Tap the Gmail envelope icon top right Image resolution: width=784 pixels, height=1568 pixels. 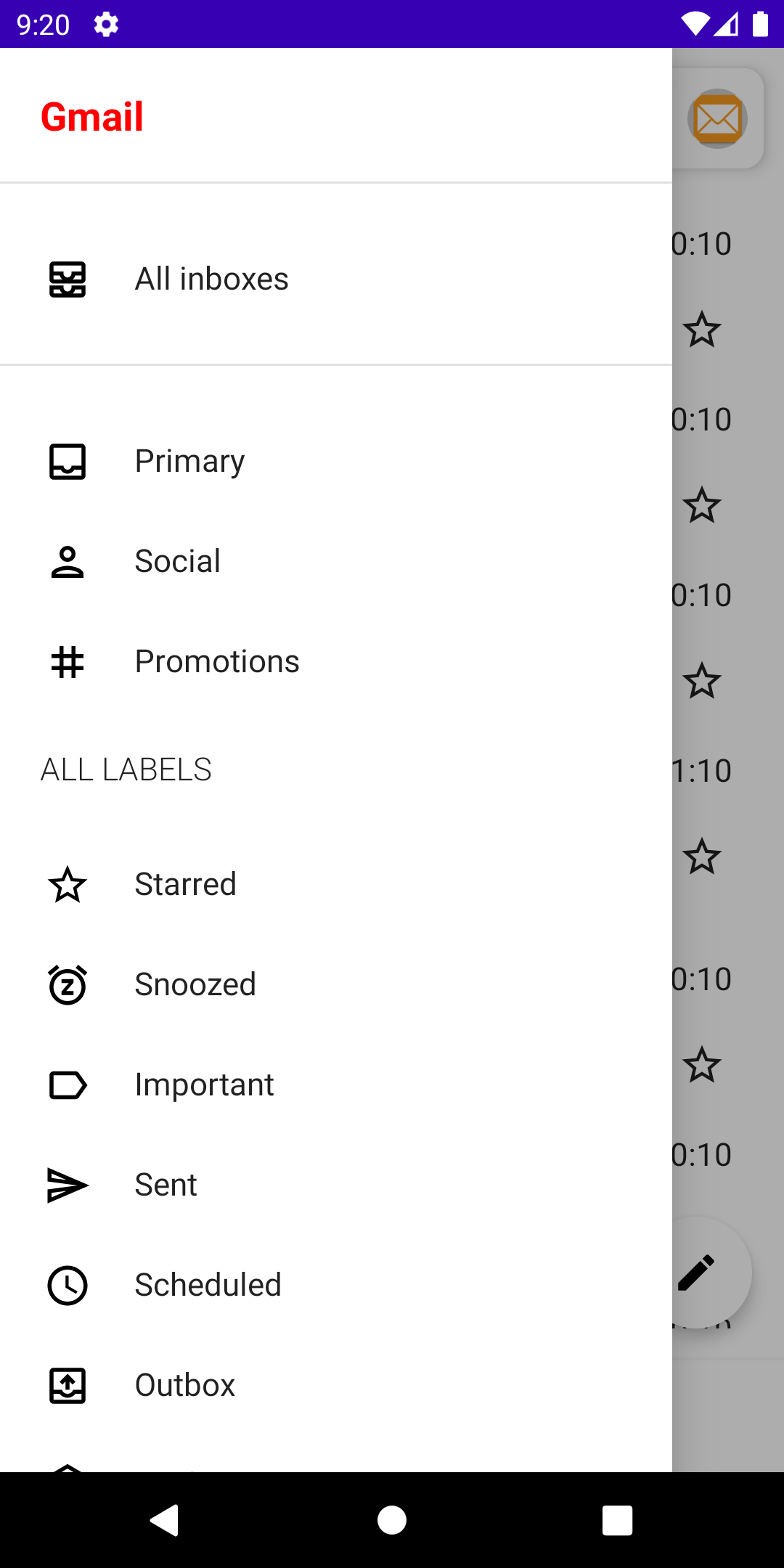pos(717,118)
